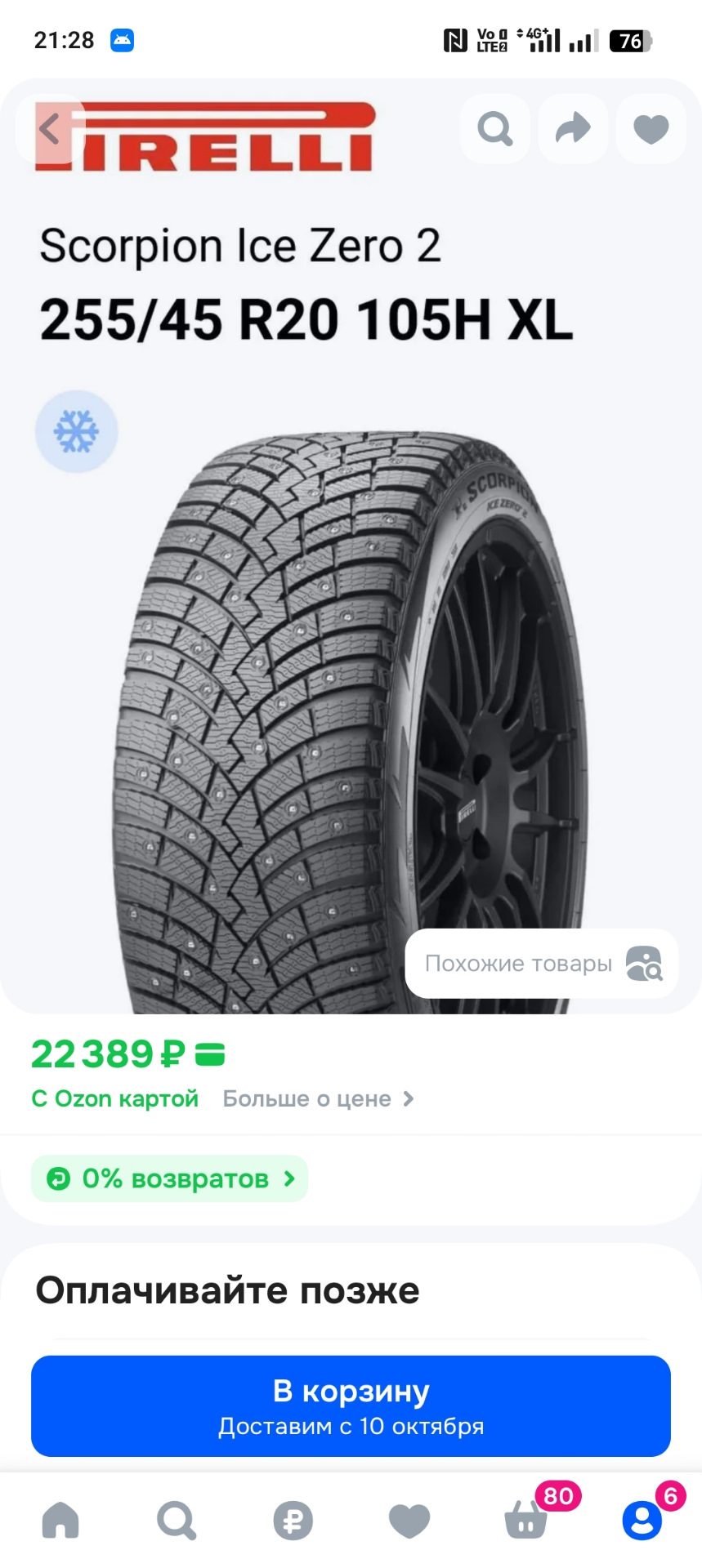Go back using the top-left arrow
Image resolution: width=702 pixels, height=1568 pixels.
[x=51, y=129]
